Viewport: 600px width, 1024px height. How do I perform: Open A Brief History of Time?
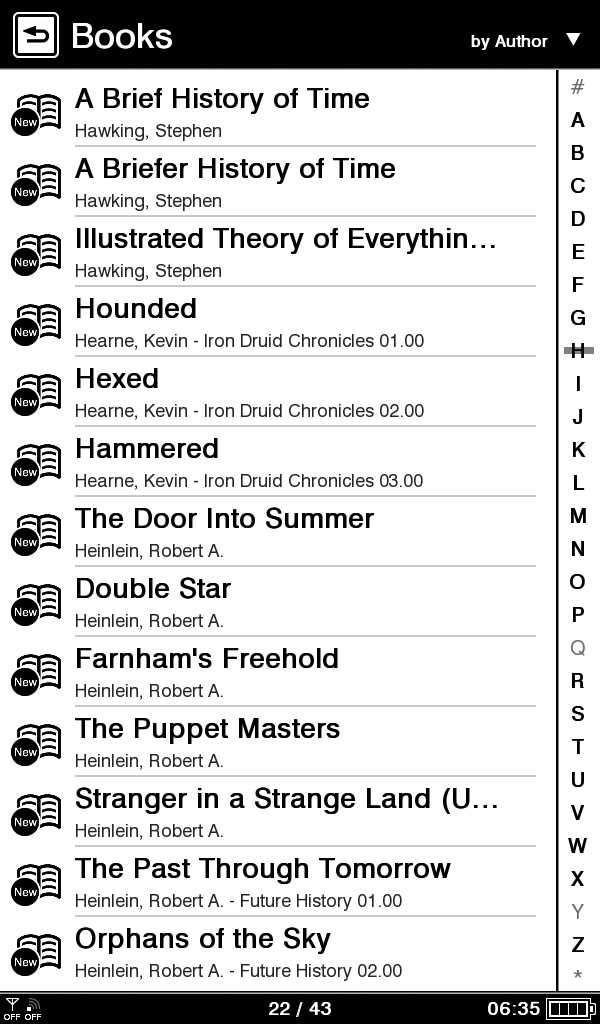pyautogui.click(x=222, y=99)
